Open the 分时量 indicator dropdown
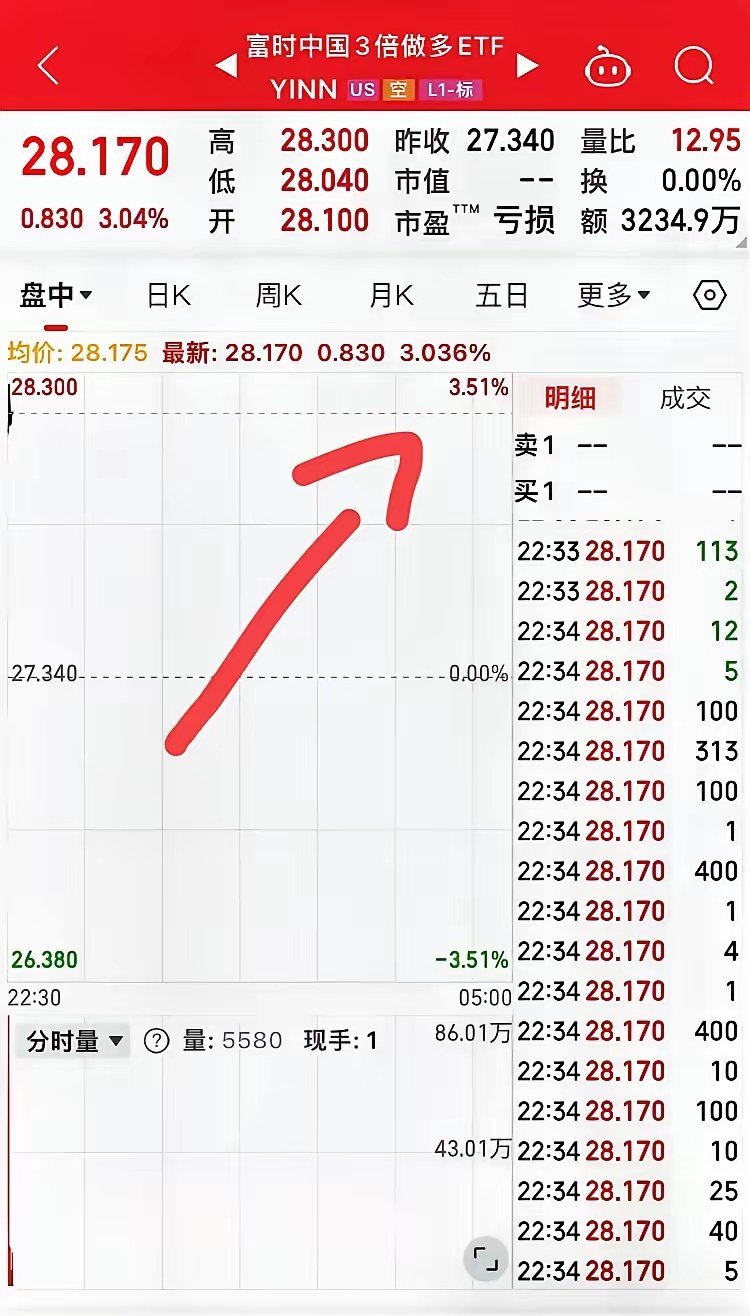750x1316 pixels. point(74,1041)
